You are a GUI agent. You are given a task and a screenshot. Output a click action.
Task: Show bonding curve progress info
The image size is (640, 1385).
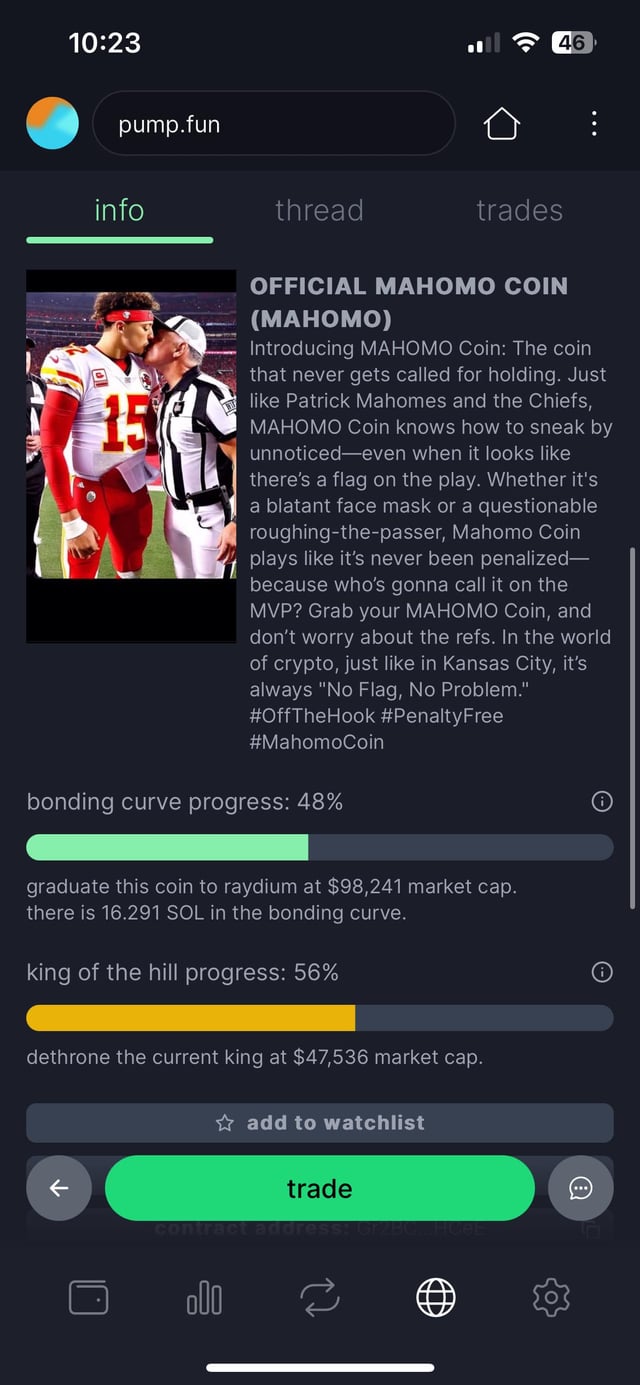(x=602, y=801)
